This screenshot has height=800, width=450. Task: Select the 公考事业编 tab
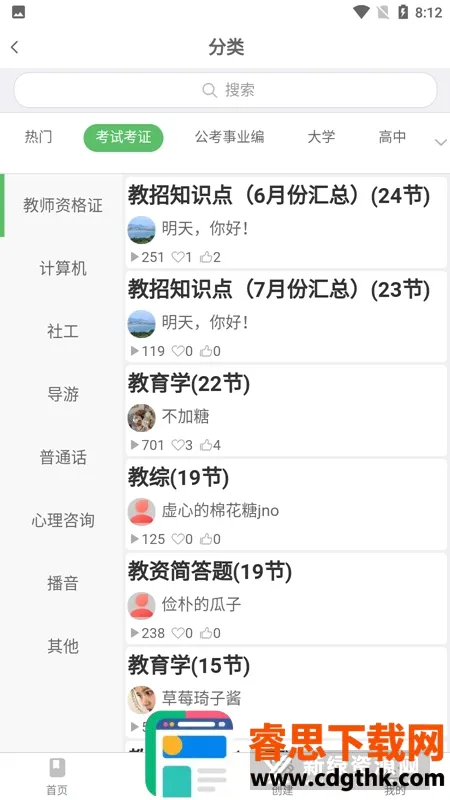point(230,137)
